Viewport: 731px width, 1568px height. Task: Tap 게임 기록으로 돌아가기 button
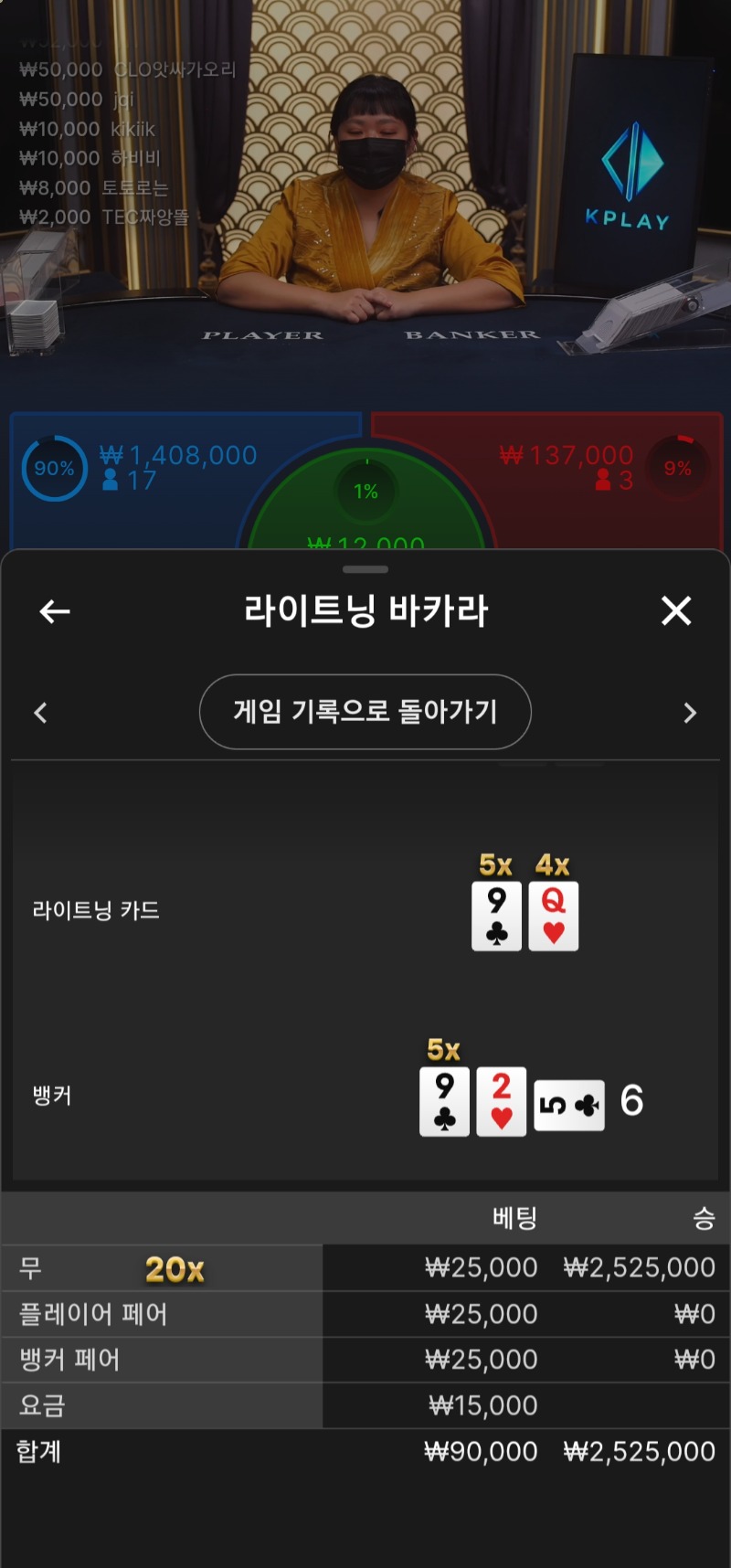(x=365, y=712)
